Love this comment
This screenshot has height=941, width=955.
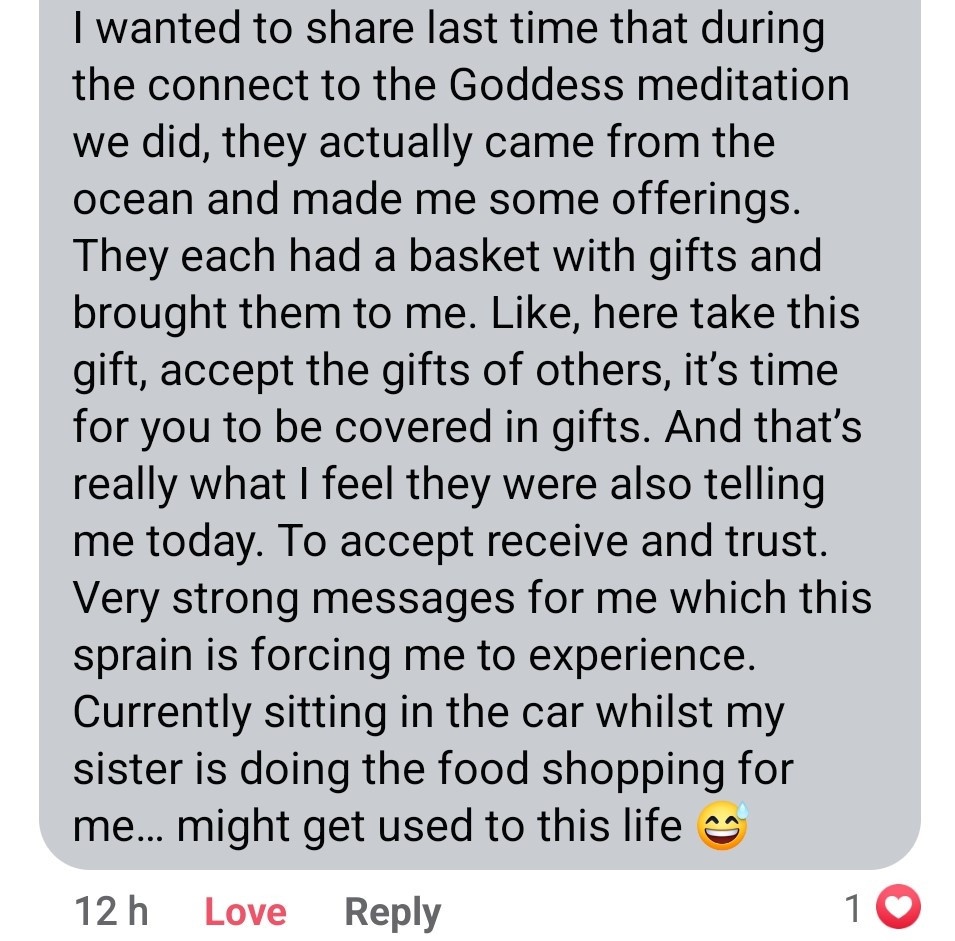245,911
